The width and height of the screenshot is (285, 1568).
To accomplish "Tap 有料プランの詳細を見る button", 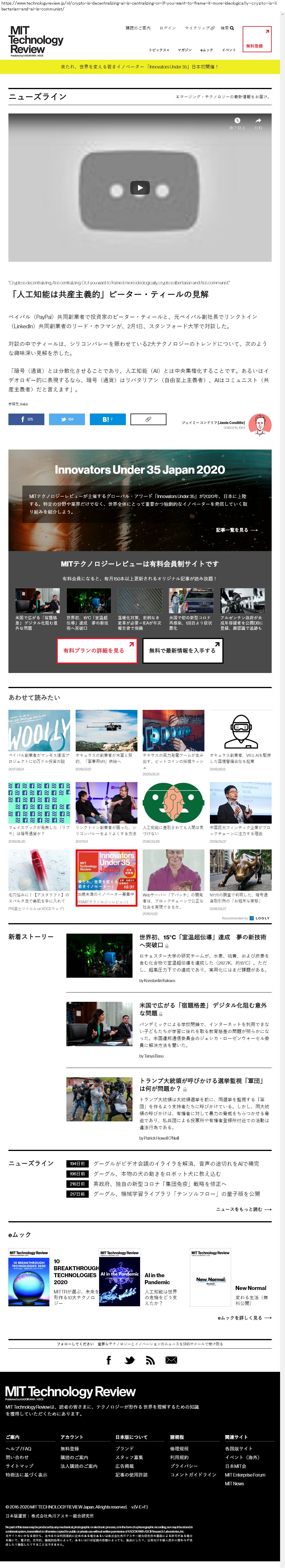I will pyautogui.click(x=97, y=650).
